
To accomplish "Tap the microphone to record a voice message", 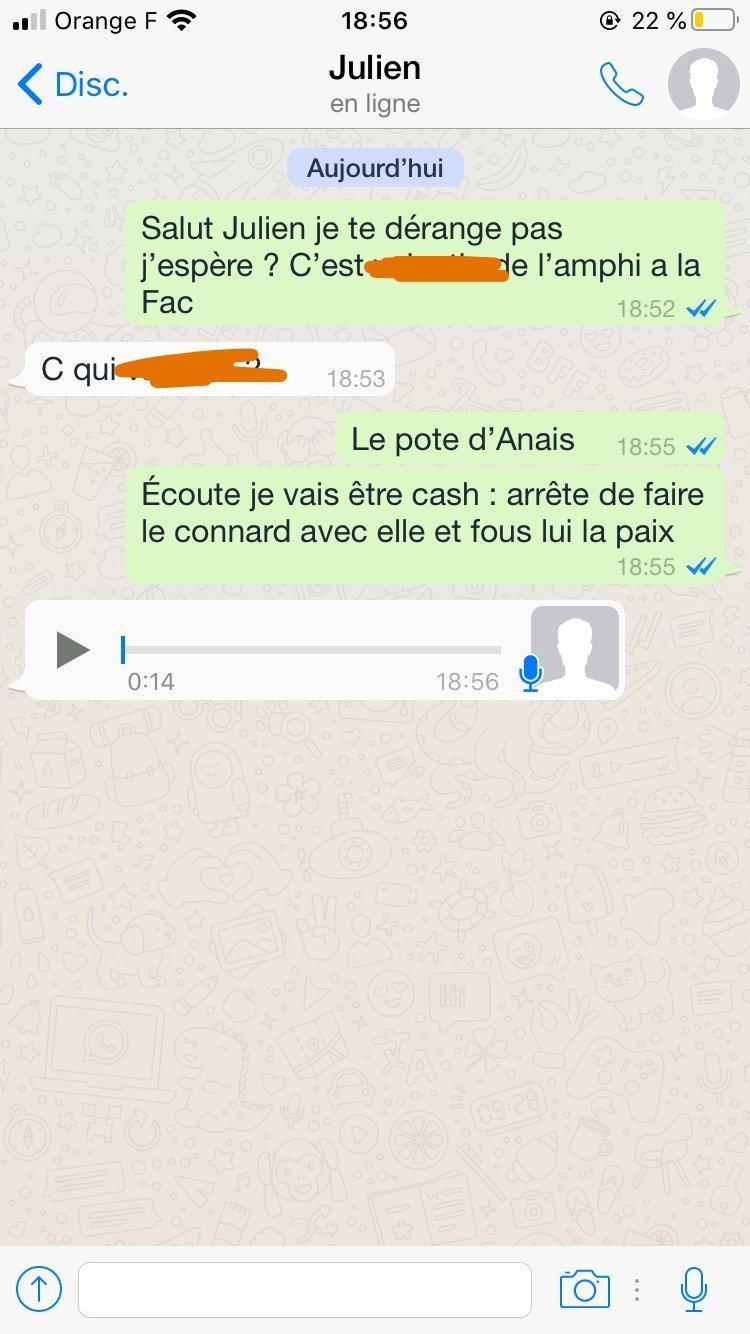I will coord(693,1289).
